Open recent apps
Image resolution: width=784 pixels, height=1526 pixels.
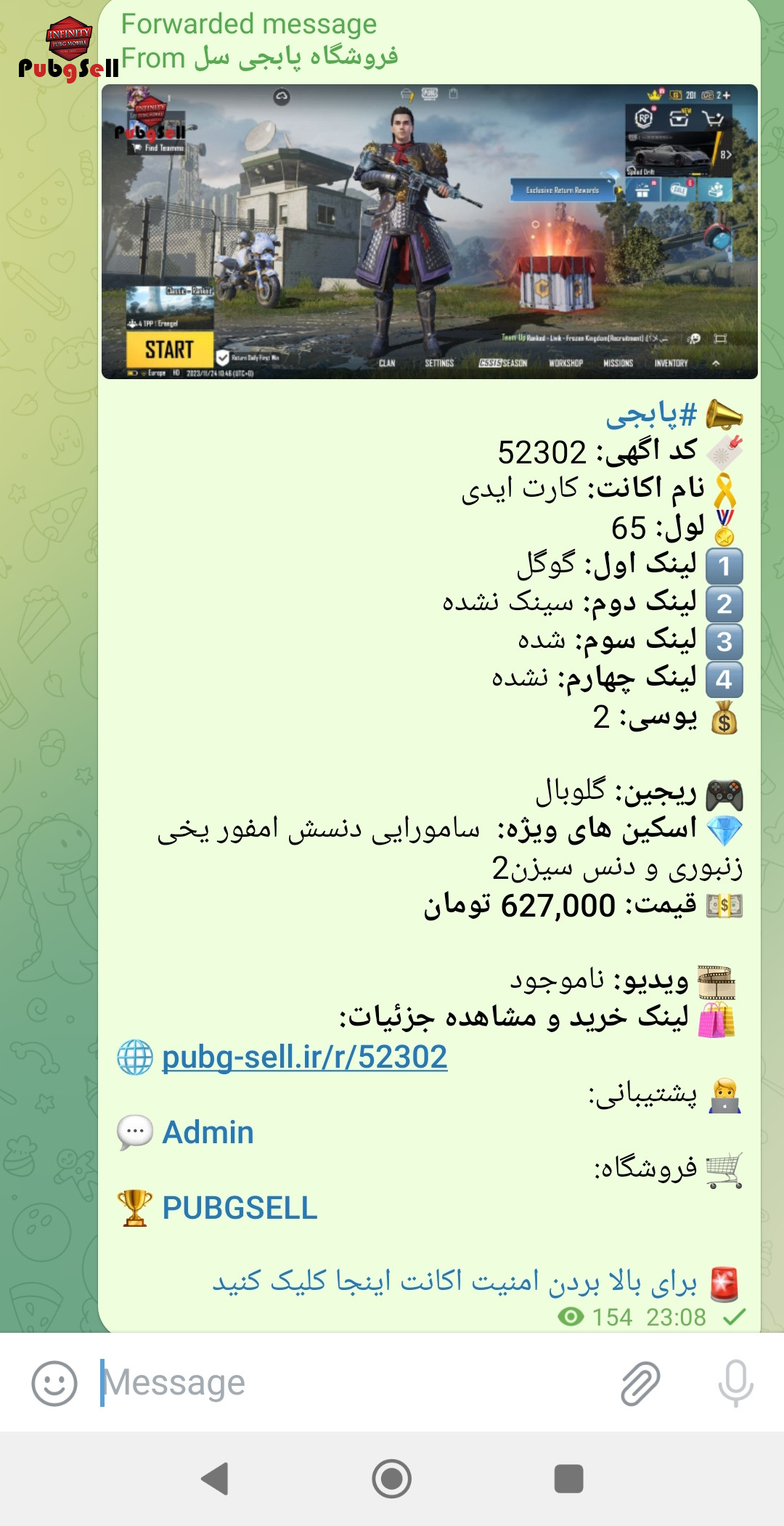pyautogui.click(x=568, y=1479)
